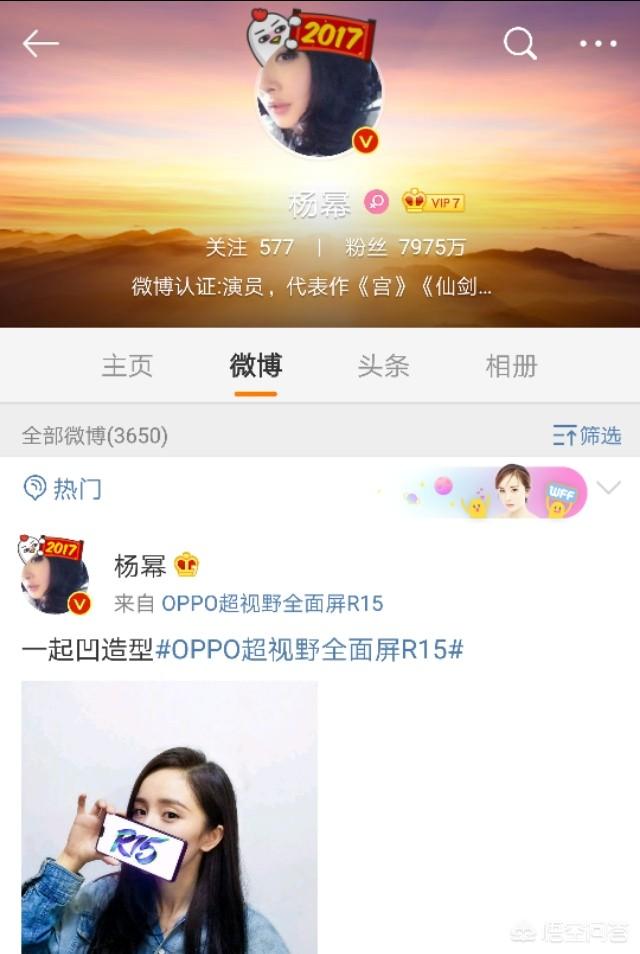Open search on this profile
The image size is (640, 954).
coord(519,43)
